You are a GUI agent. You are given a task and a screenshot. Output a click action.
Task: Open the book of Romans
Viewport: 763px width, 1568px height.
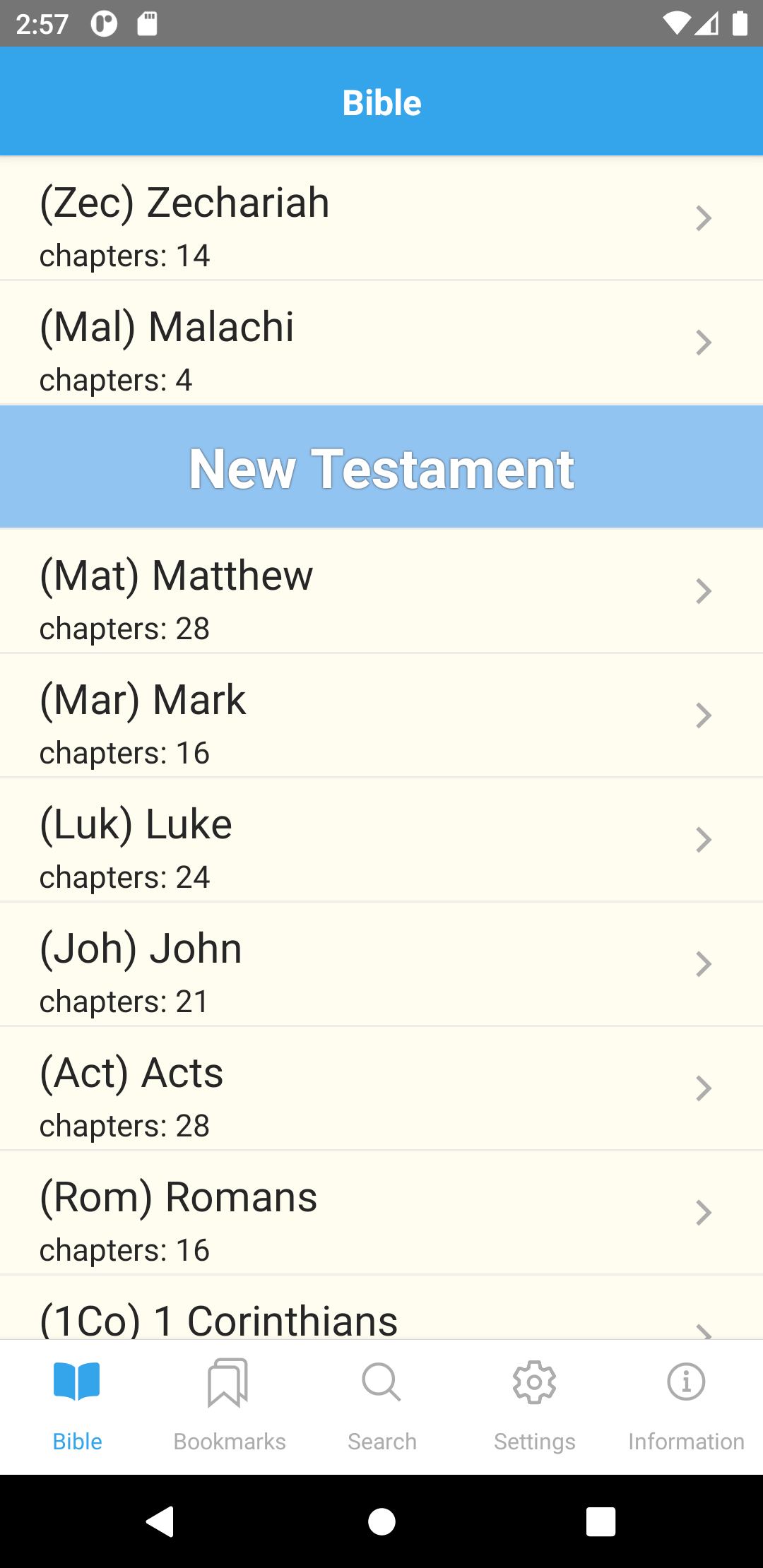pos(381,1213)
